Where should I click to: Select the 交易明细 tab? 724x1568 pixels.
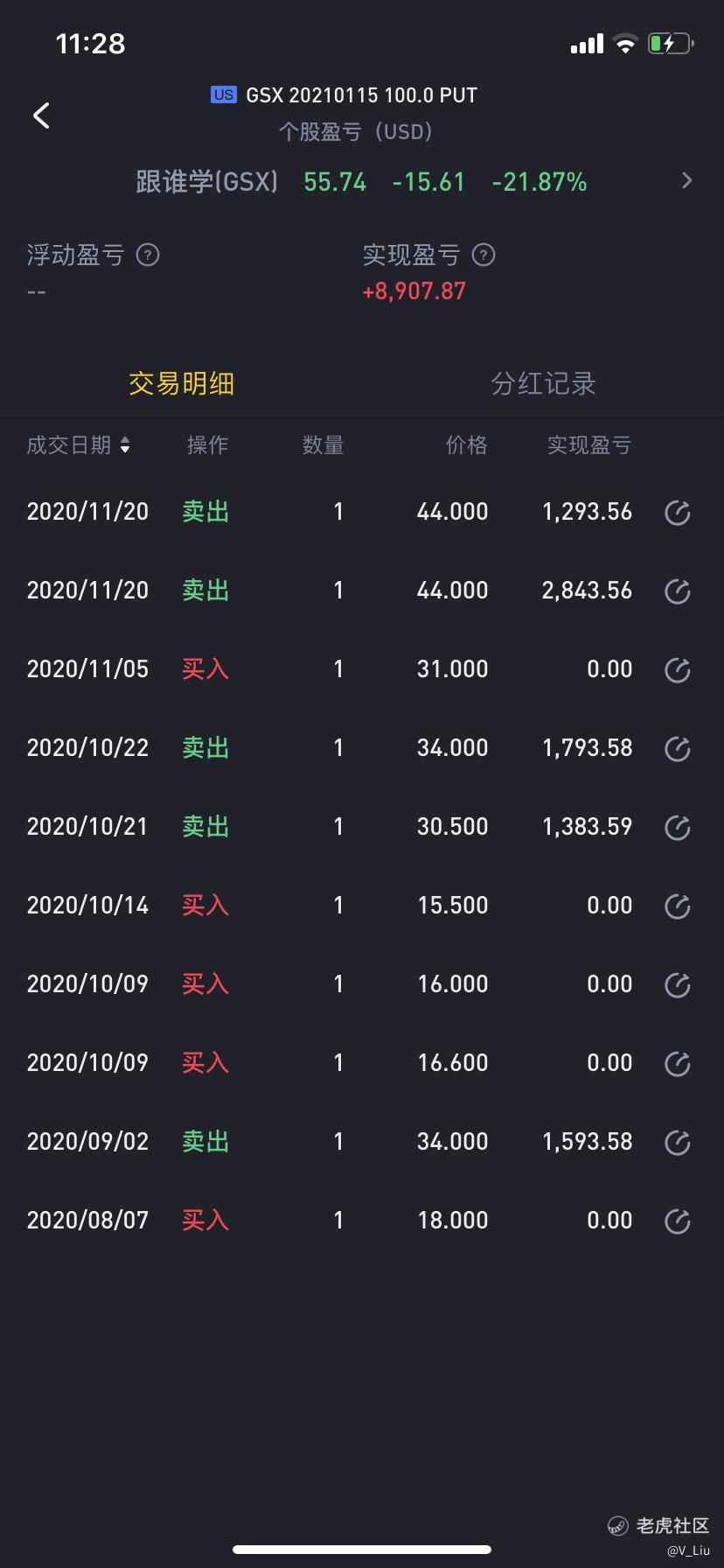(x=181, y=383)
